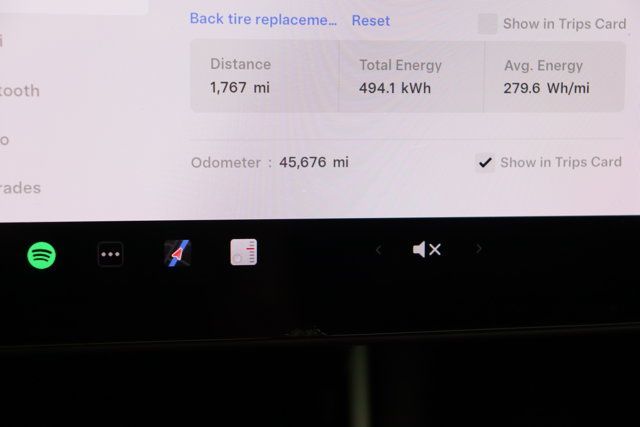Reset the back tire replacement trip
The height and width of the screenshot is (427, 640).
[371, 20]
